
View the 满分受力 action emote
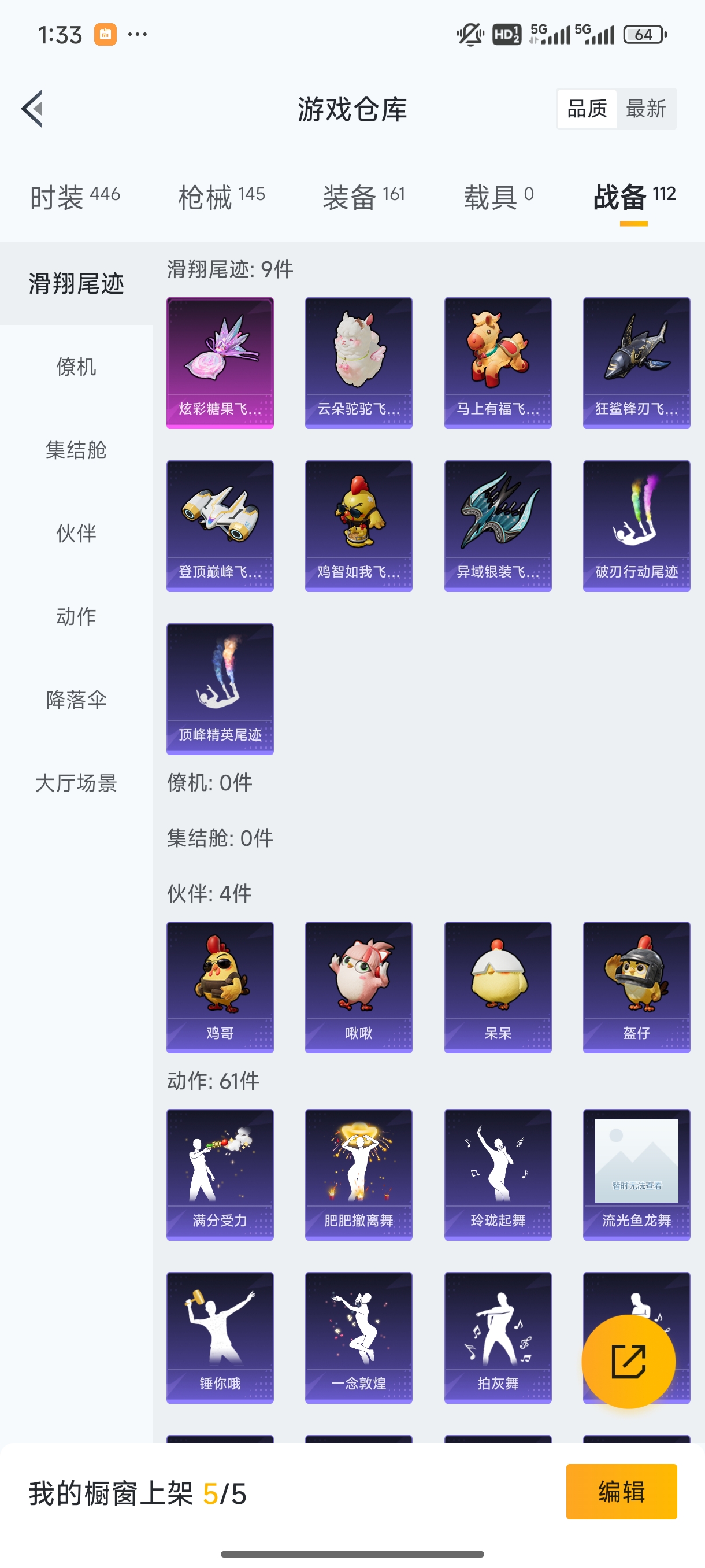219,1175
